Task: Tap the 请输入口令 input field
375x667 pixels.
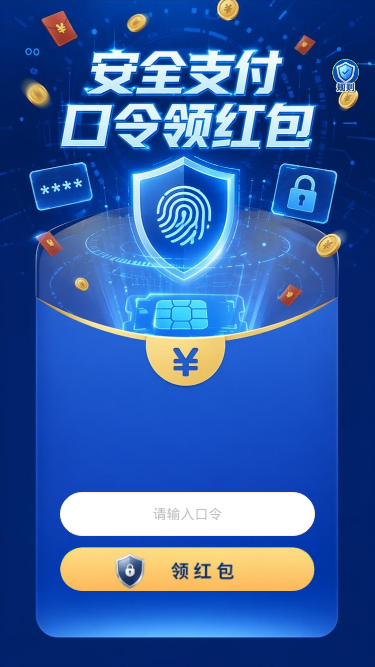Action: [188, 514]
